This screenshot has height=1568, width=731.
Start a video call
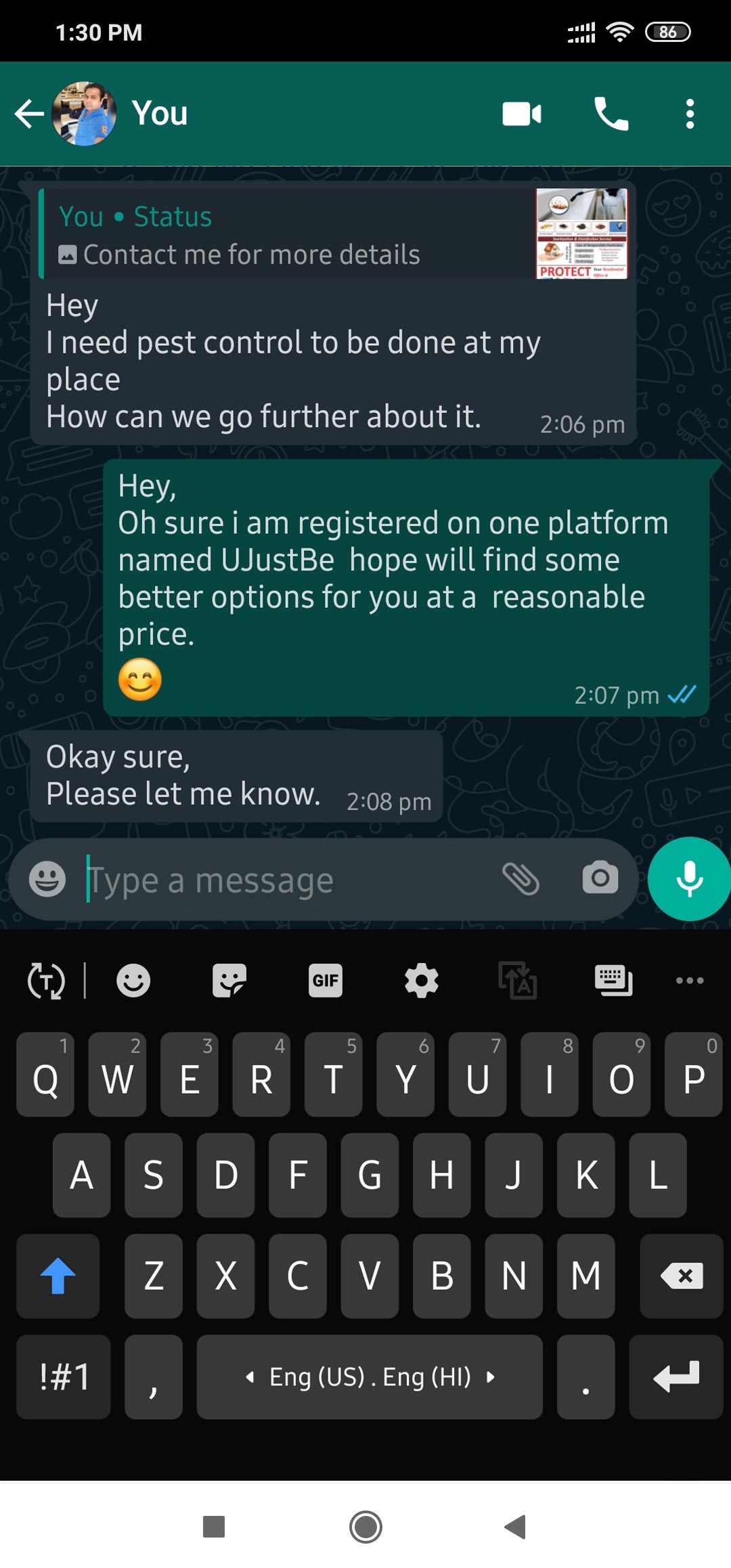[x=521, y=114]
